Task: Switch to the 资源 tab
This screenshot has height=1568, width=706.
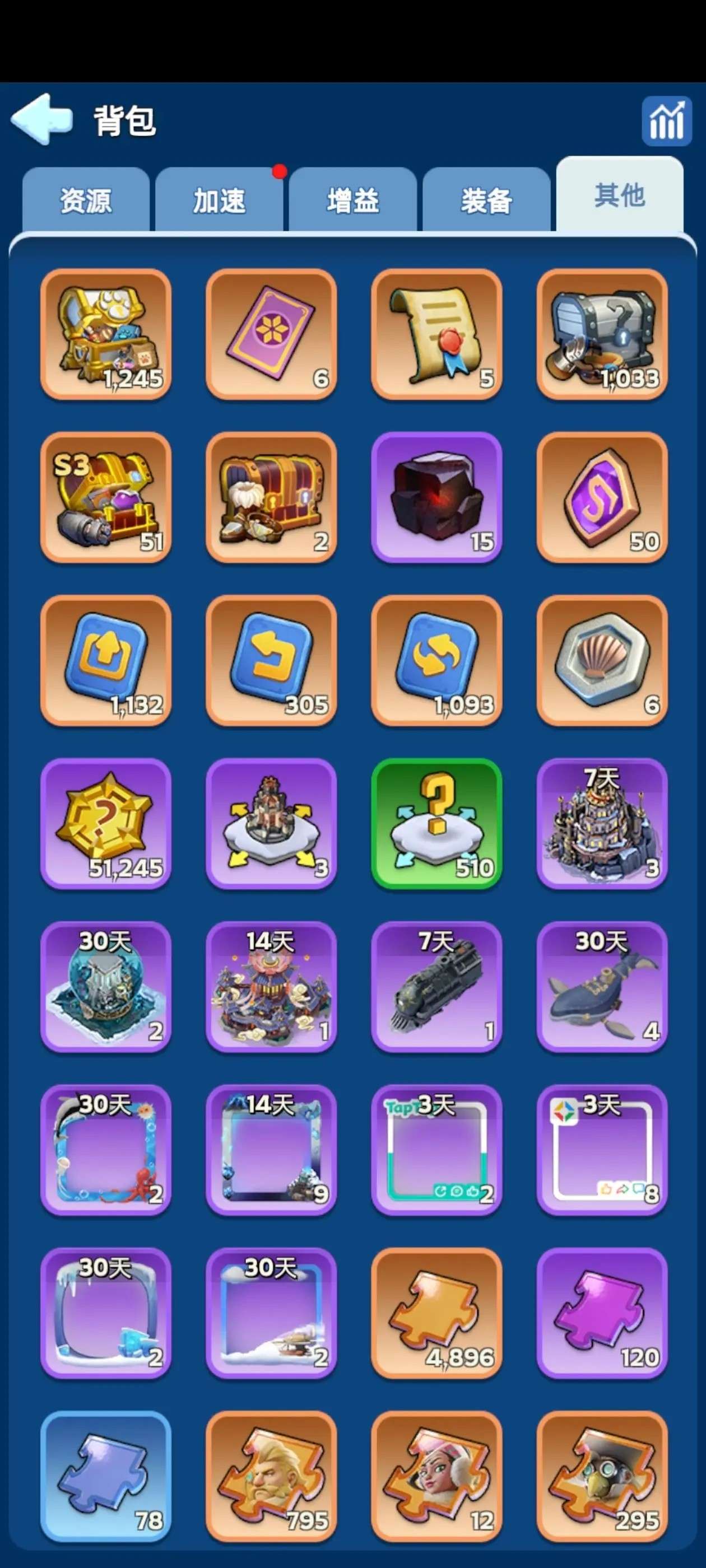Action: (x=86, y=200)
